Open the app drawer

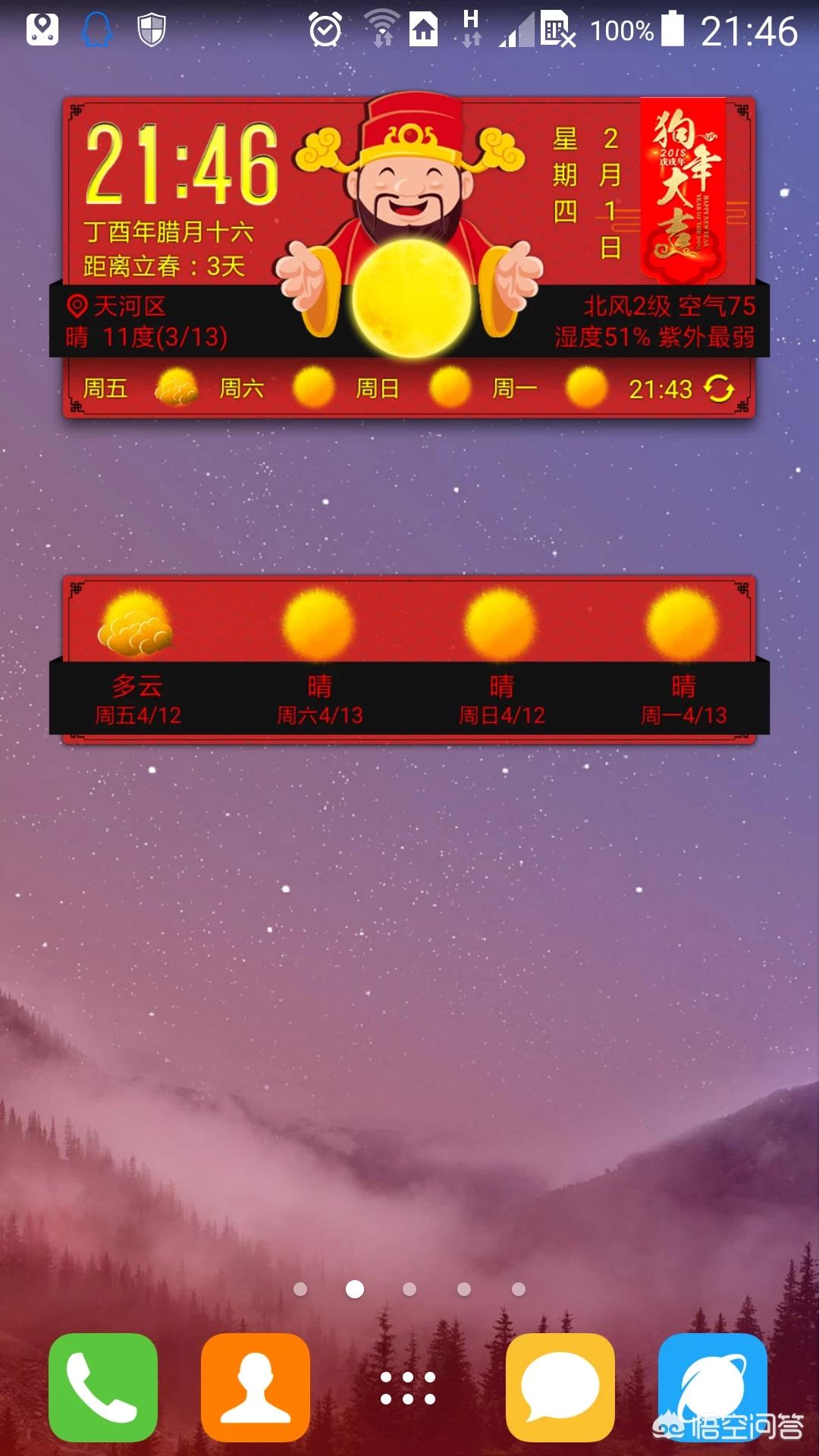pos(408,1388)
